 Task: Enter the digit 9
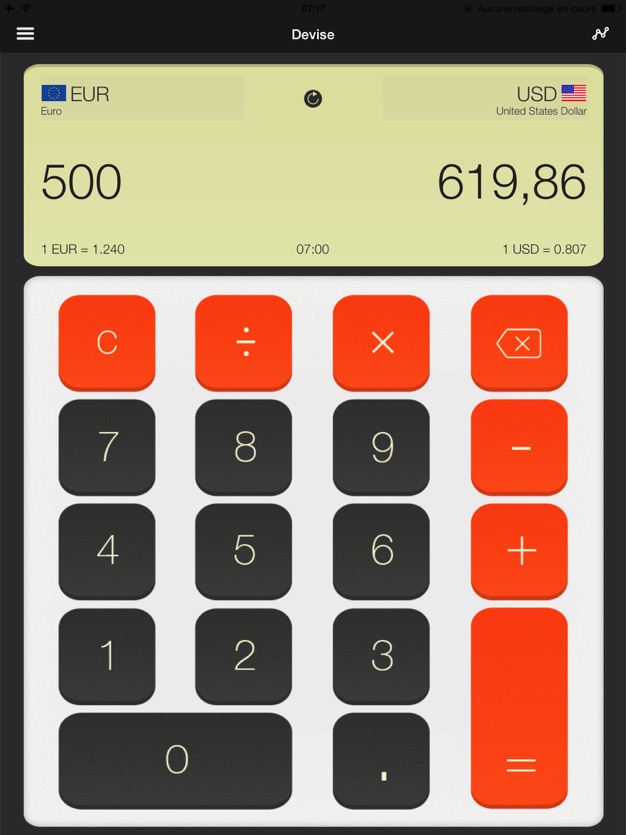381,447
